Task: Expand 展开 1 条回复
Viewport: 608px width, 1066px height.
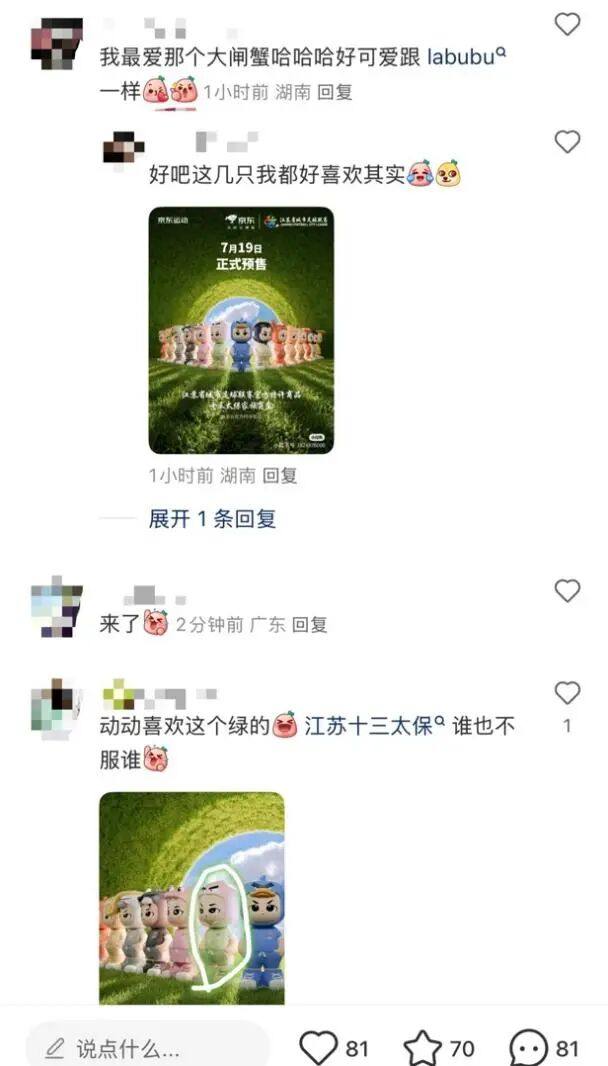Action: click(x=212, y=518)
